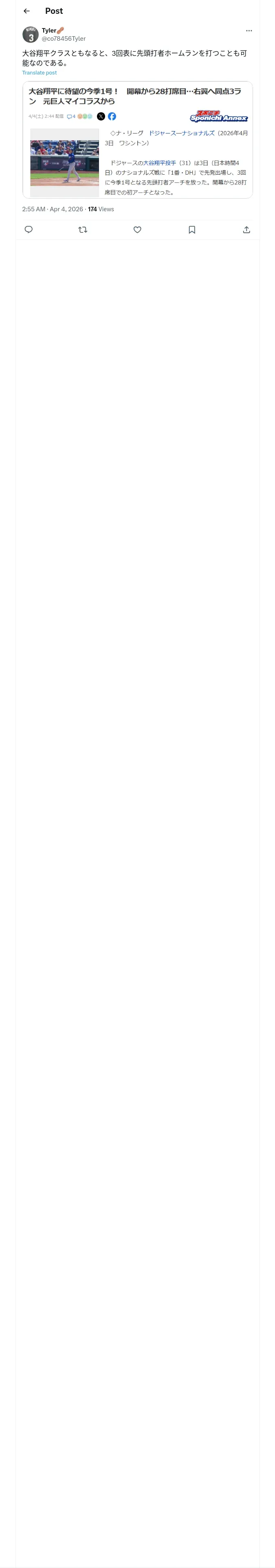Share this post
275x1568 pixels.
click(x=246, y=230)
